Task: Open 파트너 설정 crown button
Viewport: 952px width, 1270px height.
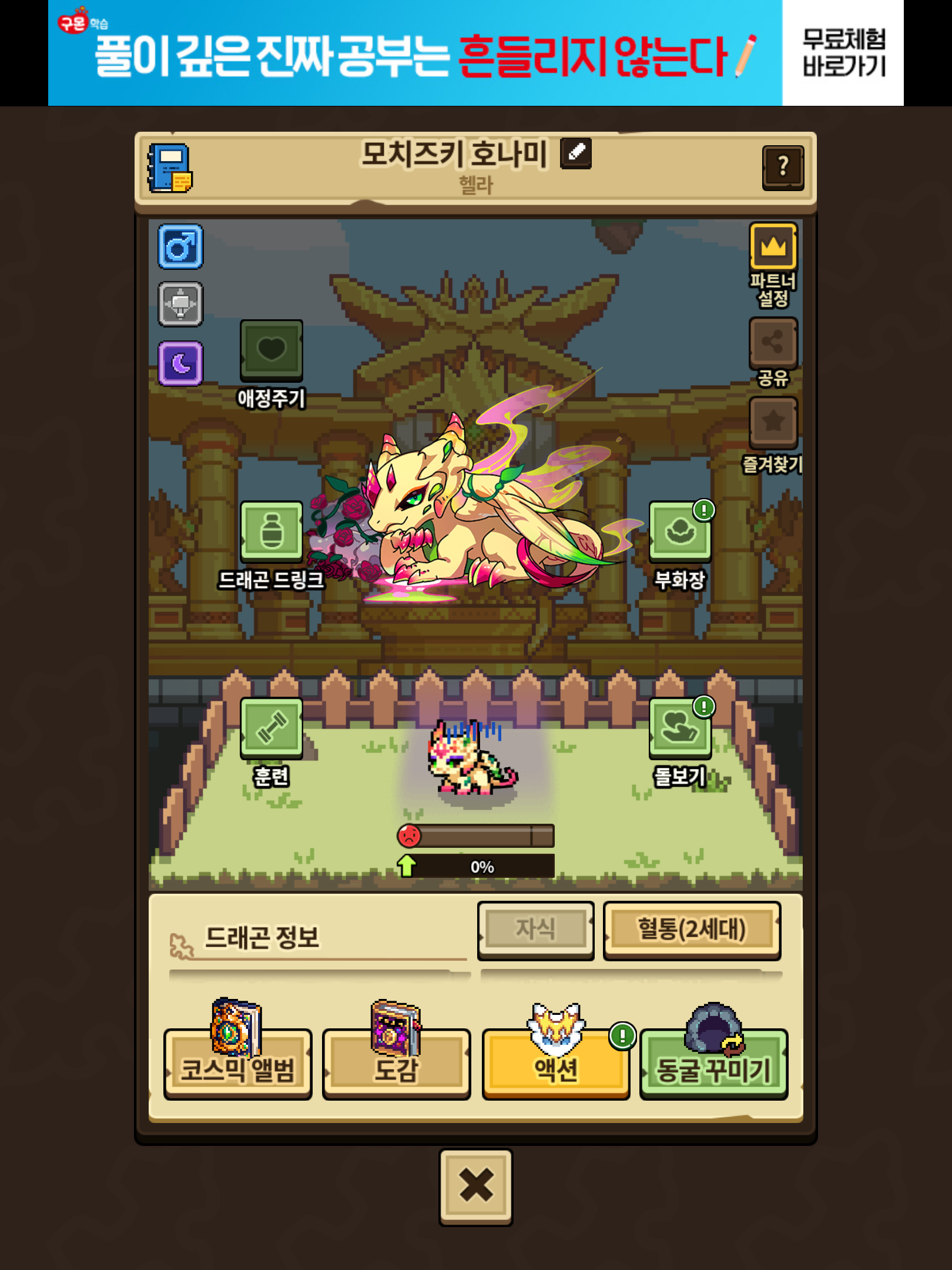Action: [773, 246]
